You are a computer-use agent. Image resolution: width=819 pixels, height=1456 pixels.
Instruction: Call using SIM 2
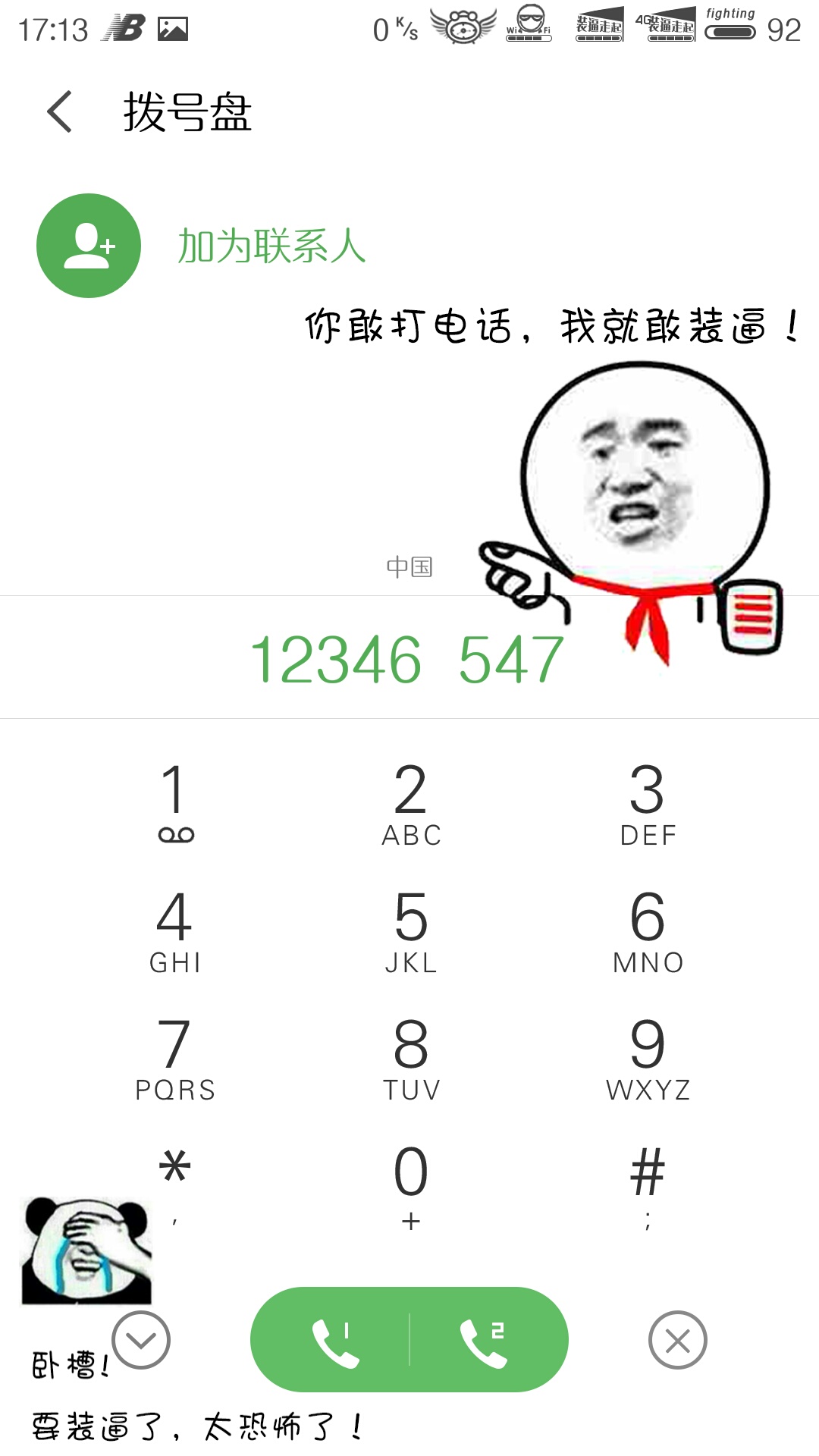pyautogui.click(x=488, y=1340)
